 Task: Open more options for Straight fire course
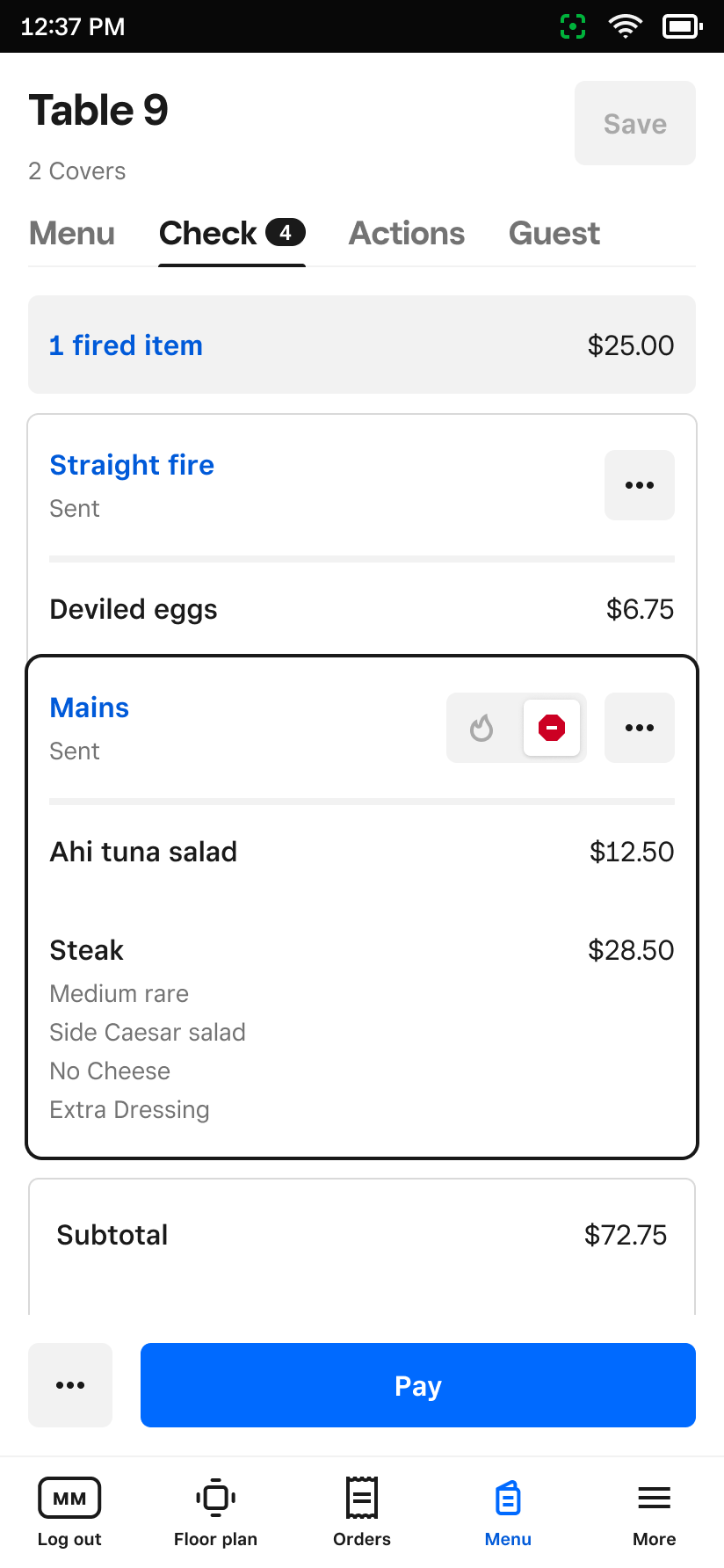(639, 485)
